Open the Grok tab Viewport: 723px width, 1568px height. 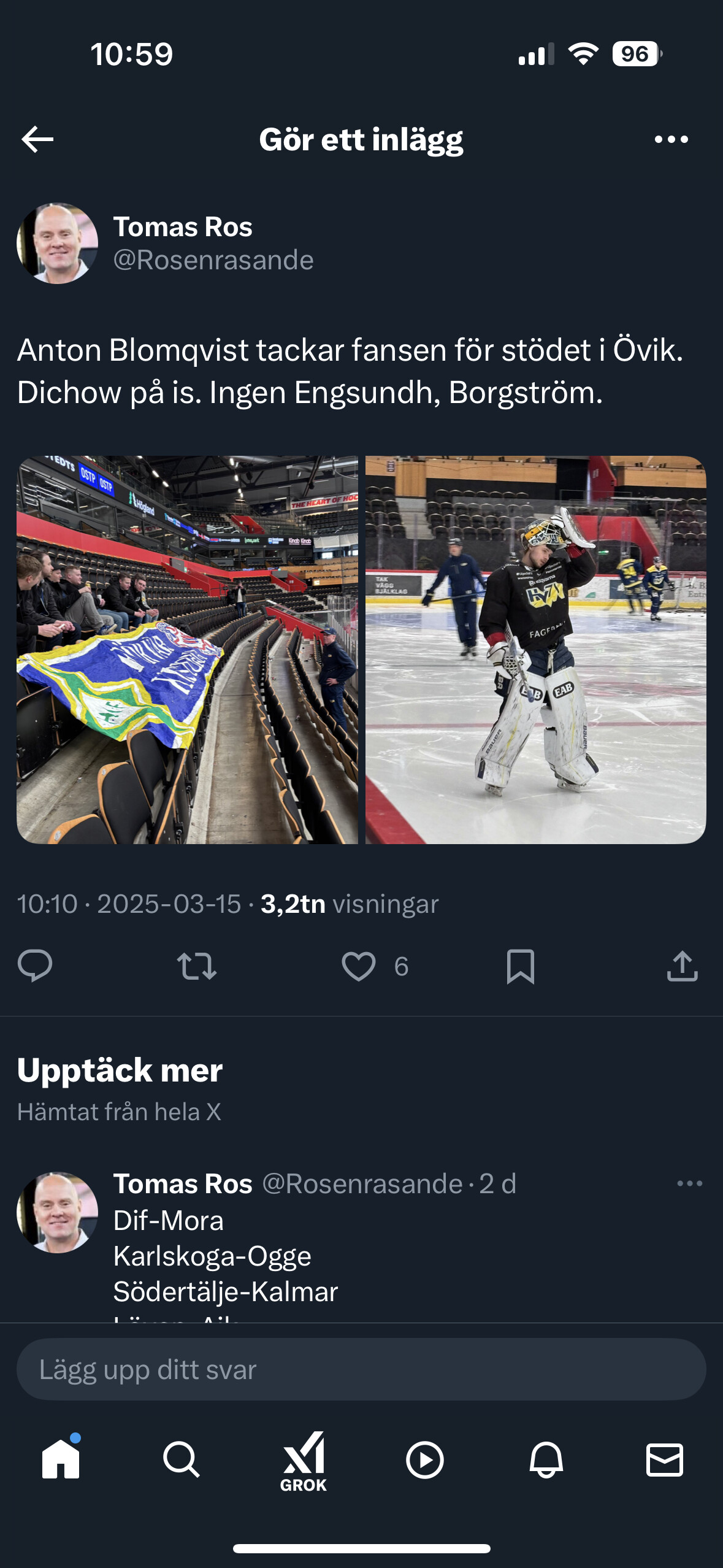coord(304,1462)
